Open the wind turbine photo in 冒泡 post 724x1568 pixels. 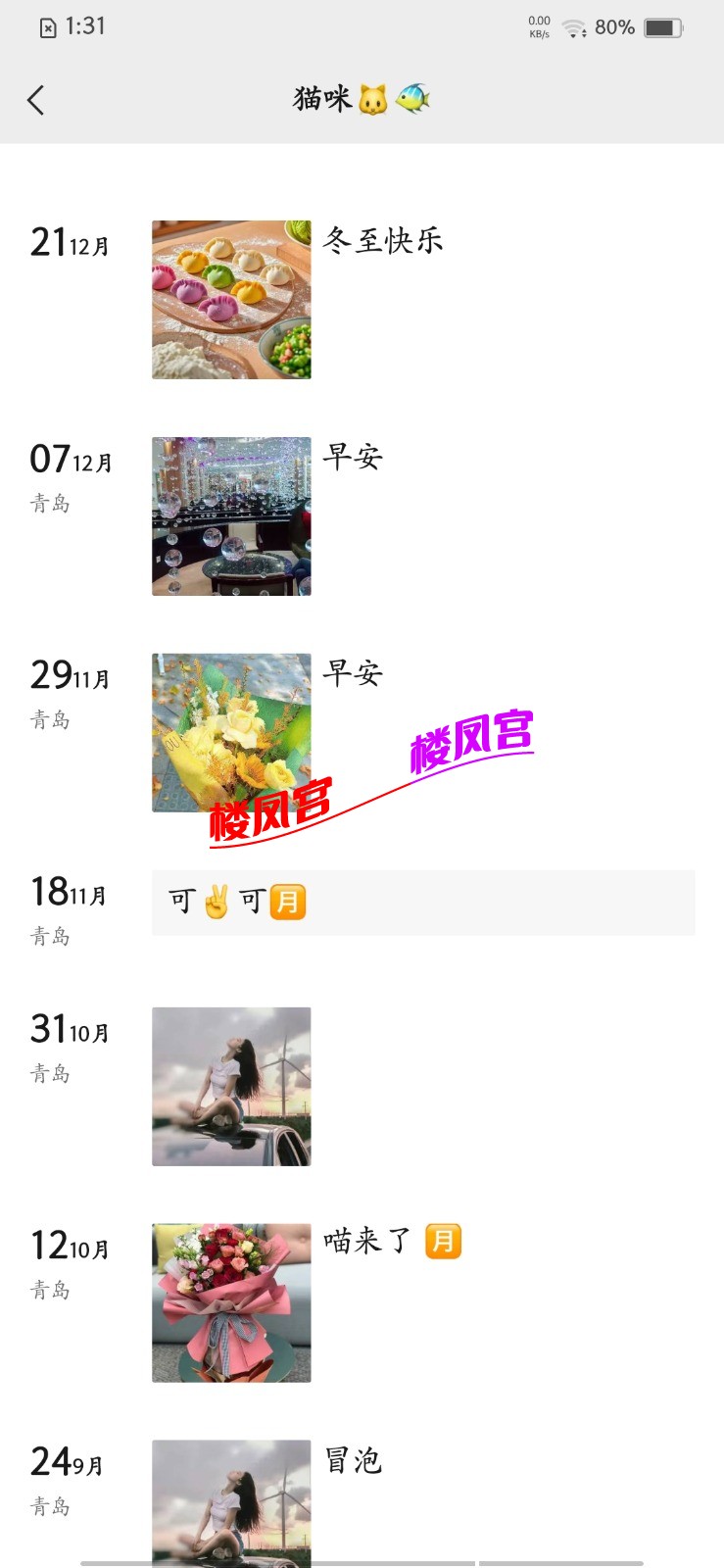[x=230, y=1499]
